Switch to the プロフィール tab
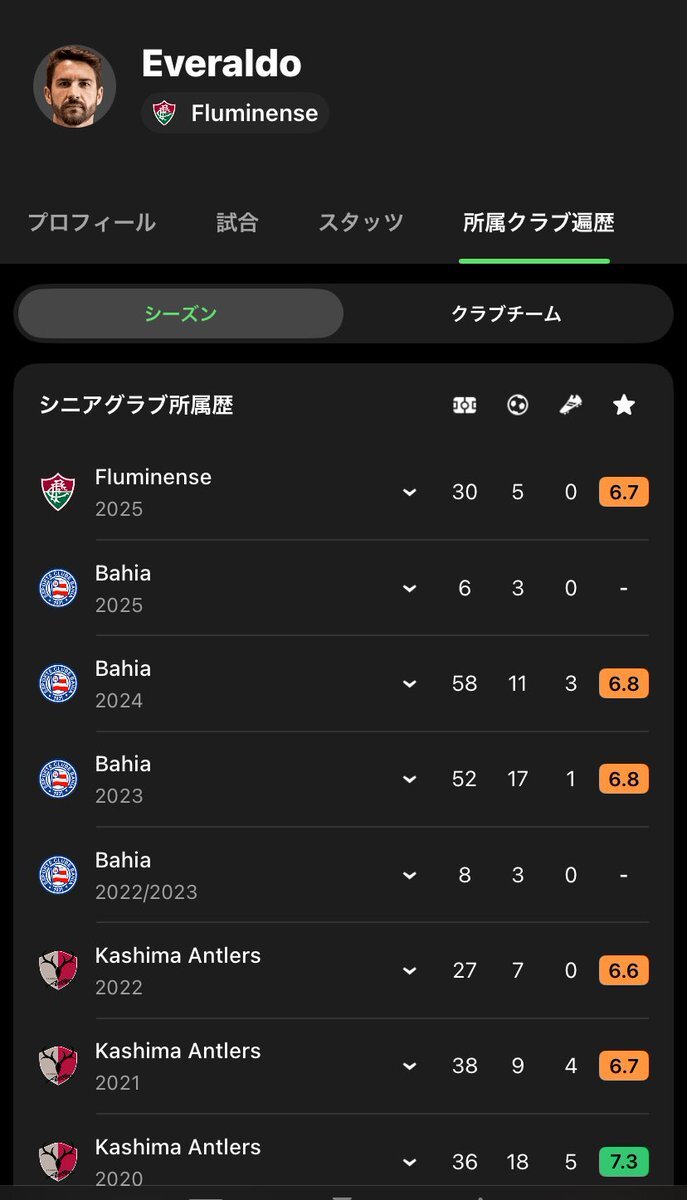Image resolution: width=687 pixels, height=1200 pixels. pyautogui.click(x=91, y=223)
